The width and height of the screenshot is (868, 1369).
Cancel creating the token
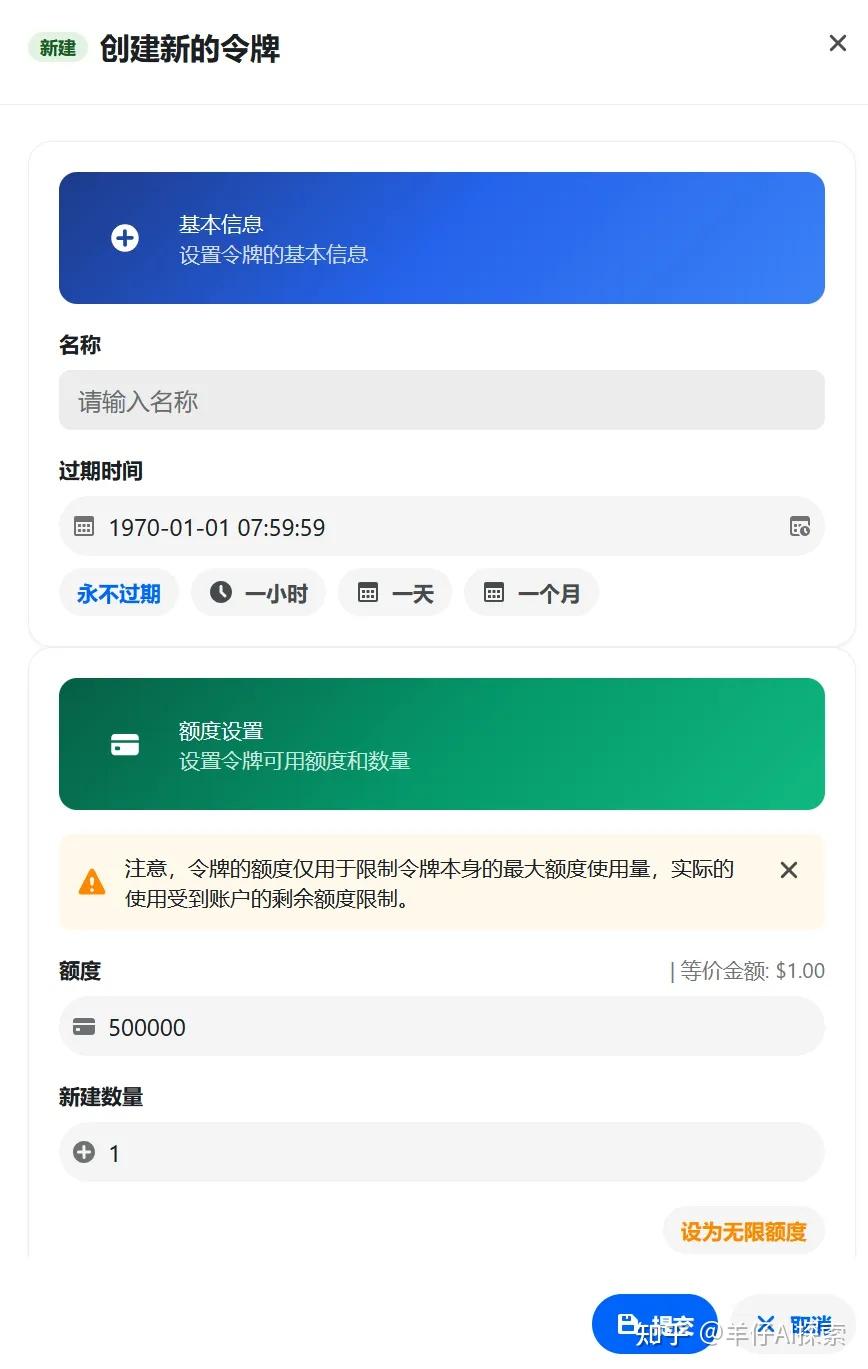(x=793, y=1325)
